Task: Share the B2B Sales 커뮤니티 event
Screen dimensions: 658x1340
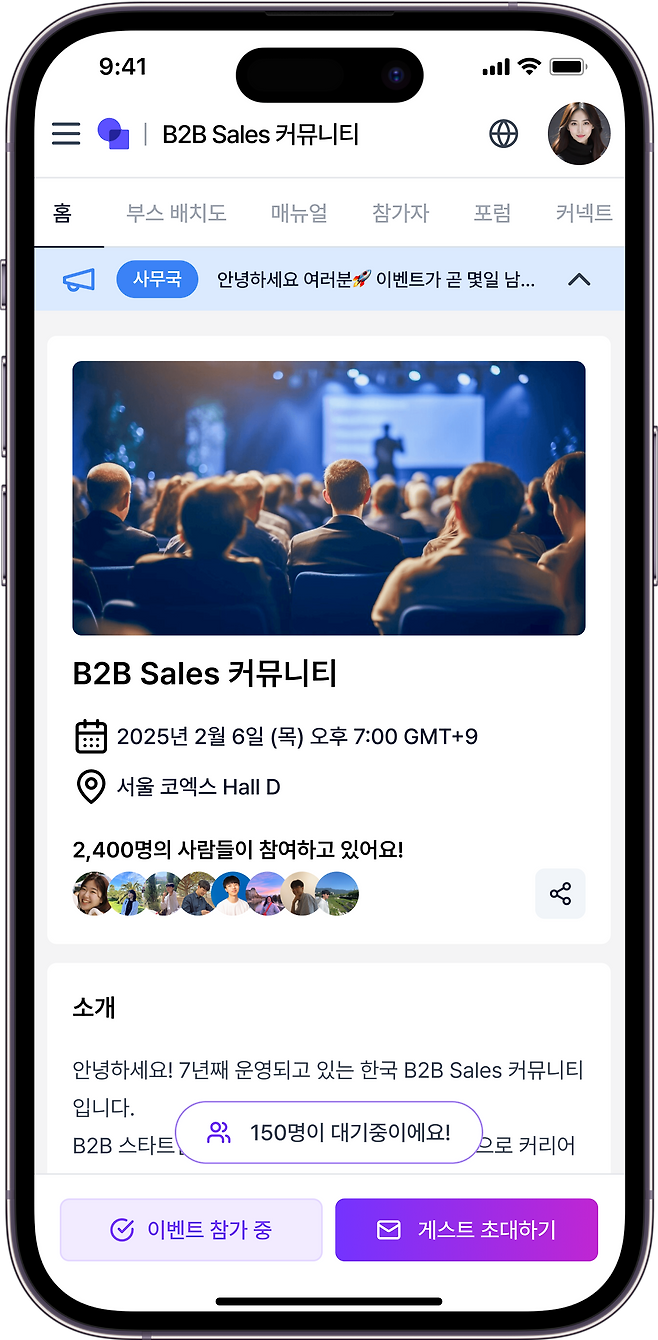Action: coord(560,894)
